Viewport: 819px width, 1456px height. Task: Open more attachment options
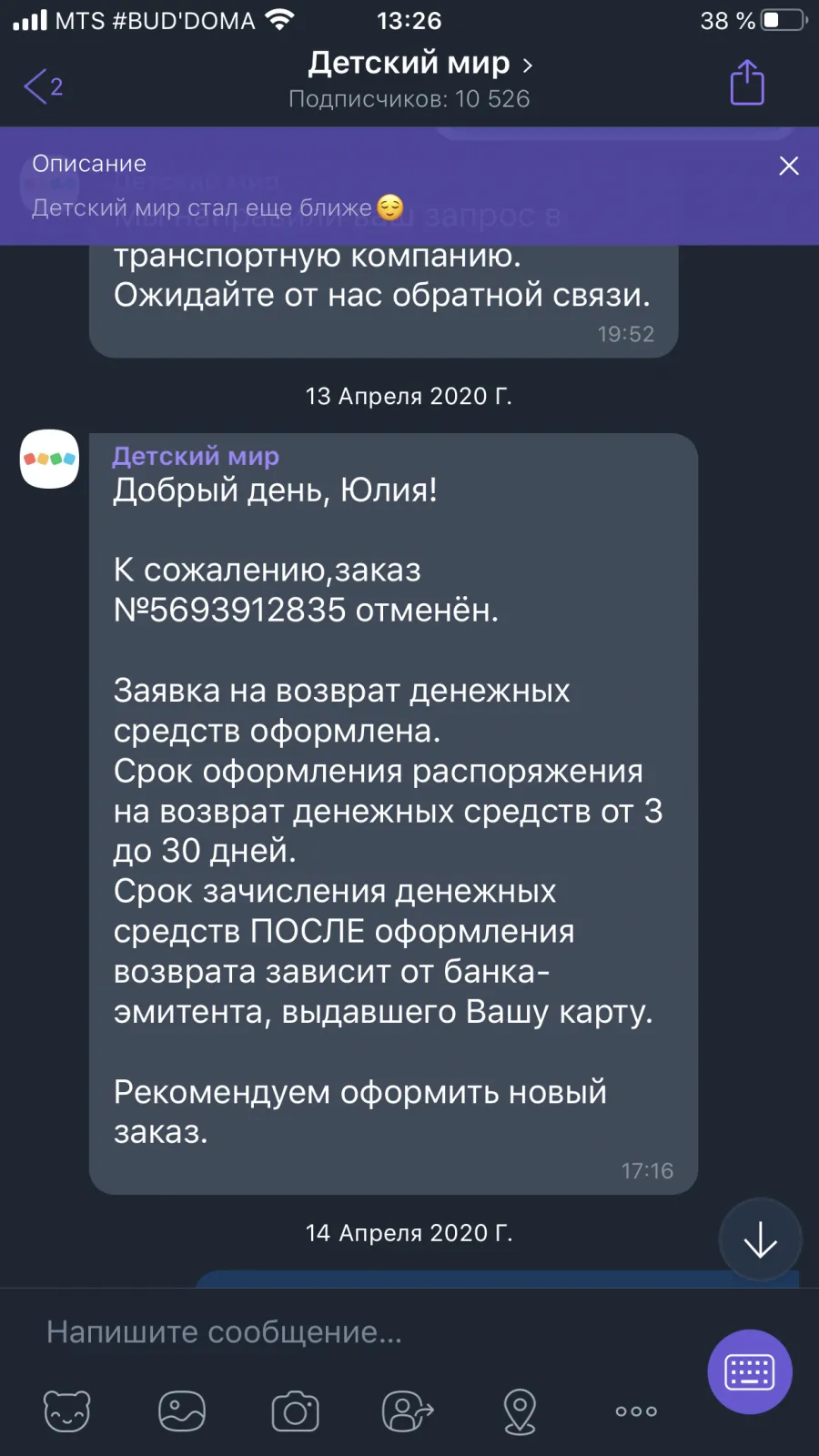coord(636,1411)
